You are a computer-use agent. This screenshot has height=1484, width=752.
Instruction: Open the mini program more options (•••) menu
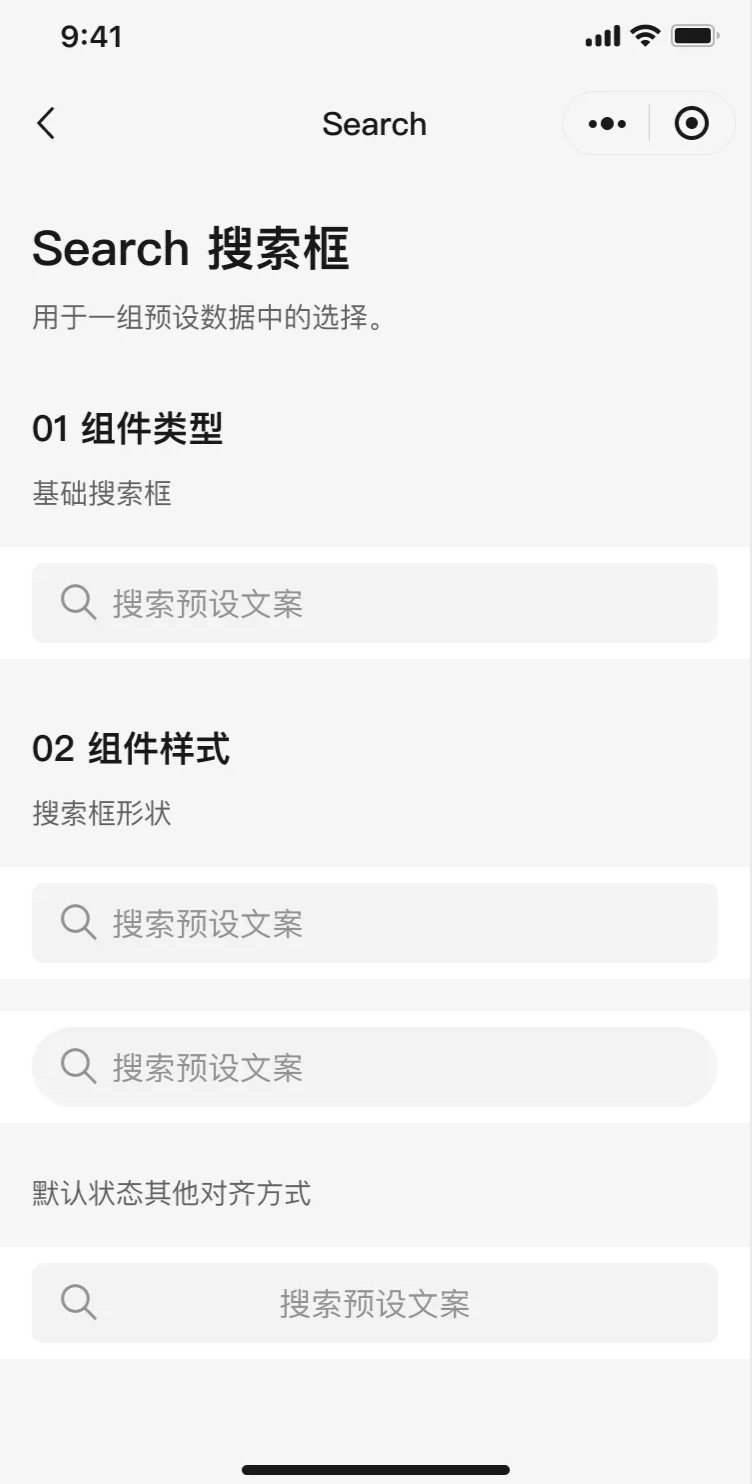click(x=605, y=123)
